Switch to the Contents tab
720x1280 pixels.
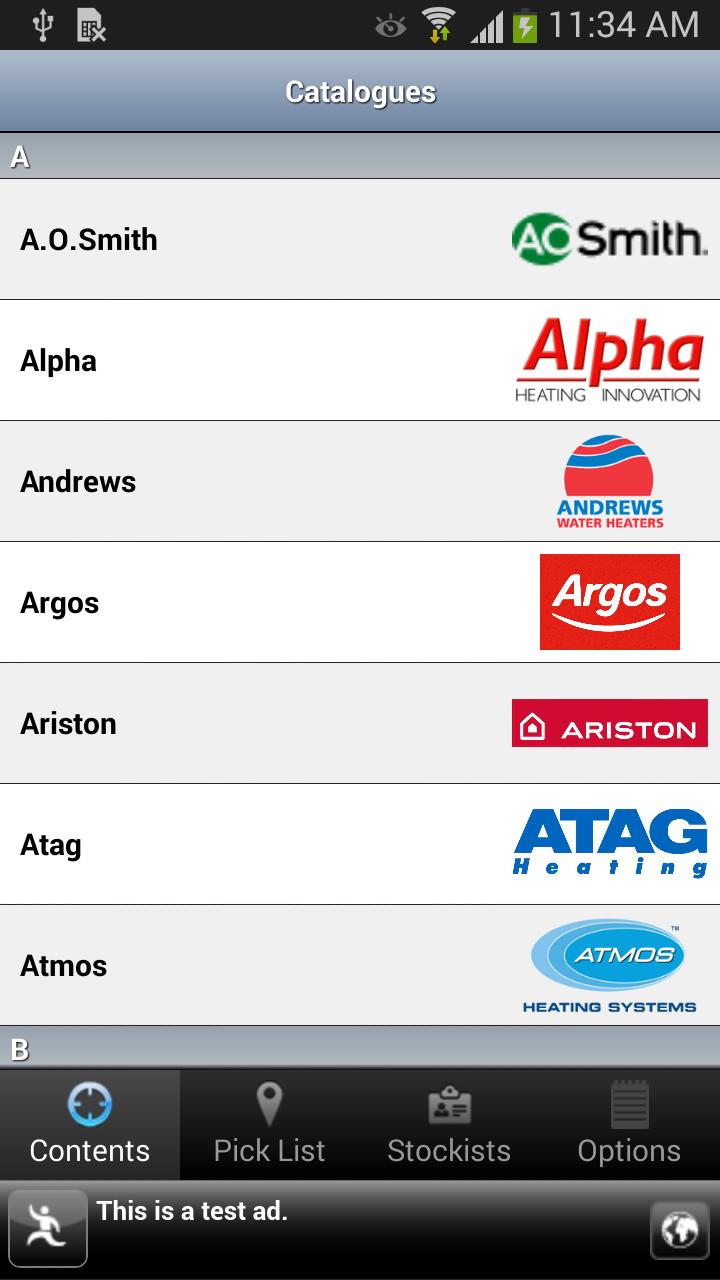90,1125
